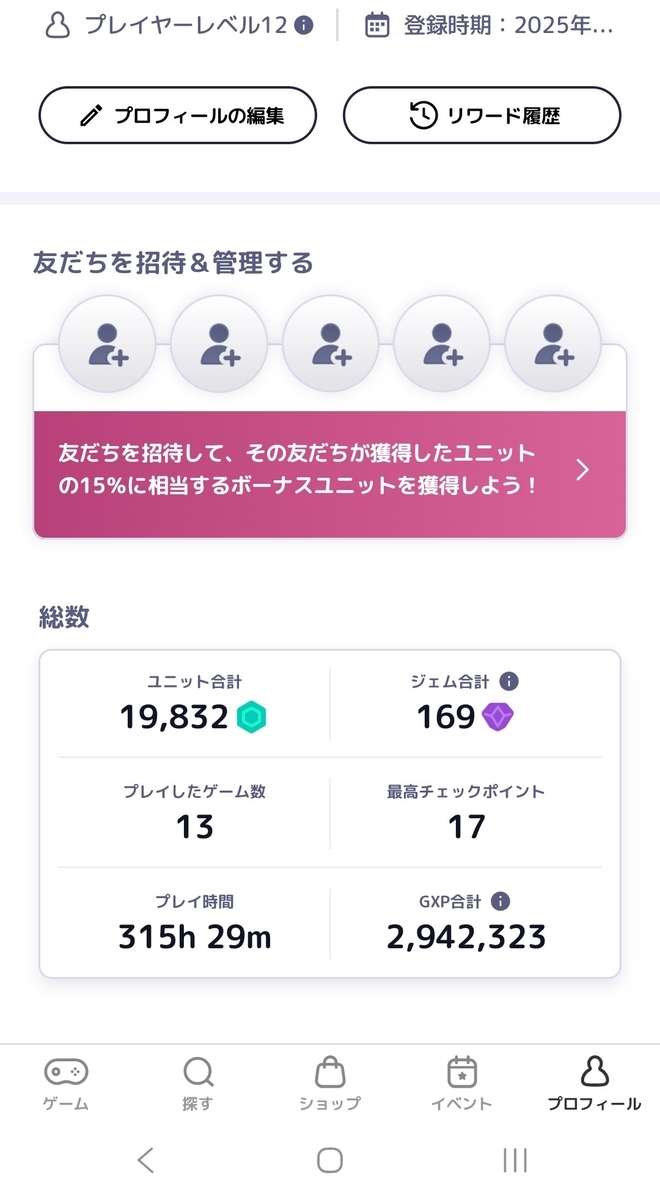This screenshot has height=1200, width=660.
Task: Tap the system home button
Action: (x=330, y=1160)
